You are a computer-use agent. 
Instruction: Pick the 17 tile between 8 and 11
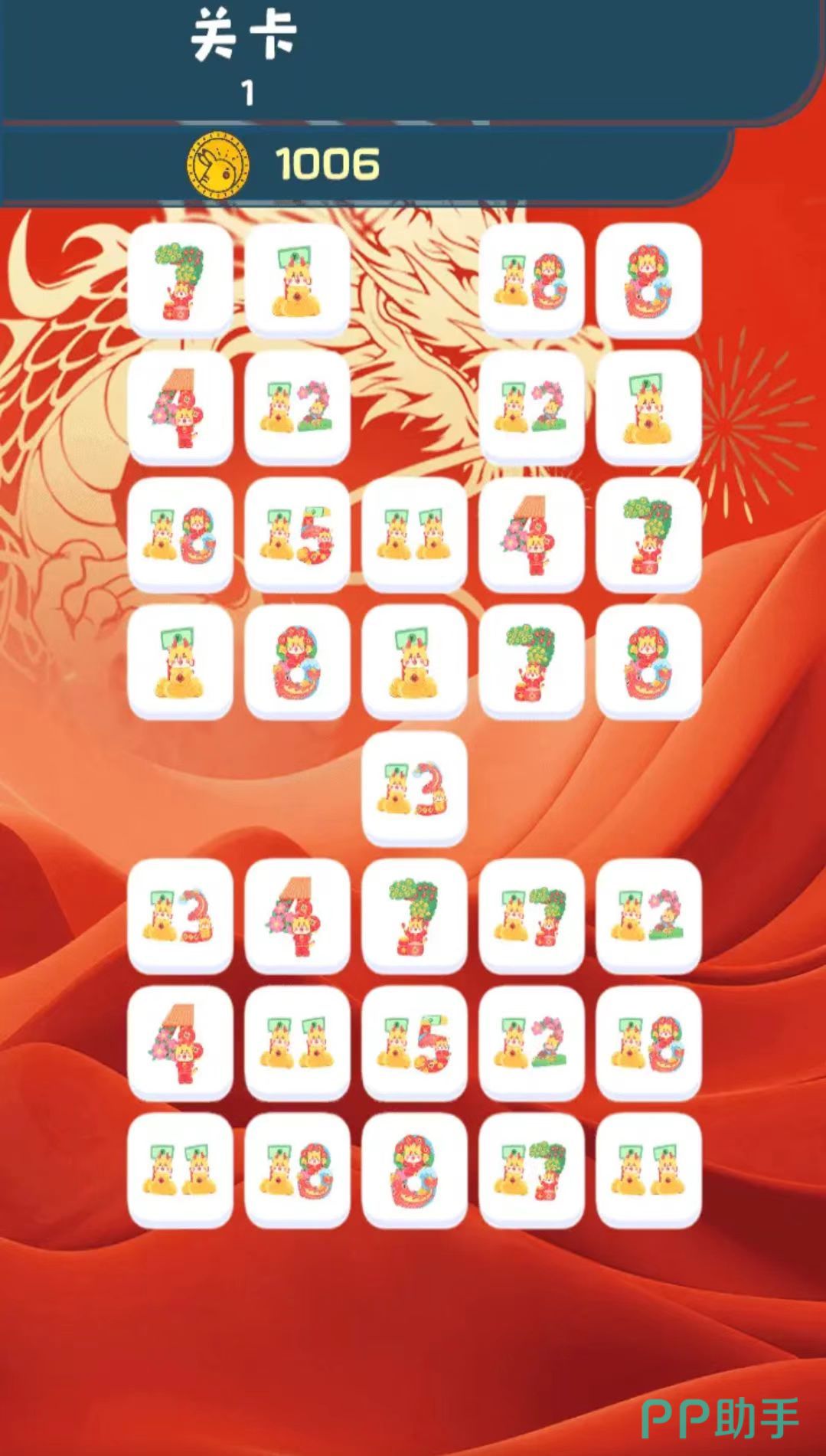[x=531, y=1170]
